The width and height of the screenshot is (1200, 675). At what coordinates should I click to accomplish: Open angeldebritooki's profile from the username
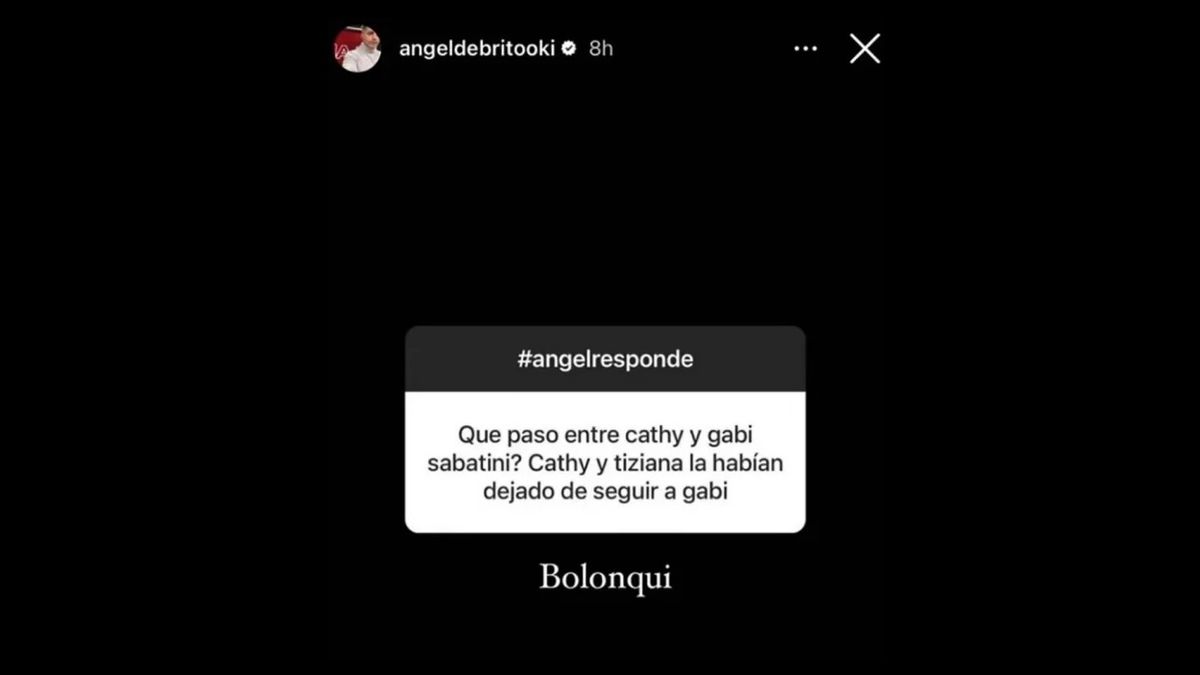[x=478, y=48]
